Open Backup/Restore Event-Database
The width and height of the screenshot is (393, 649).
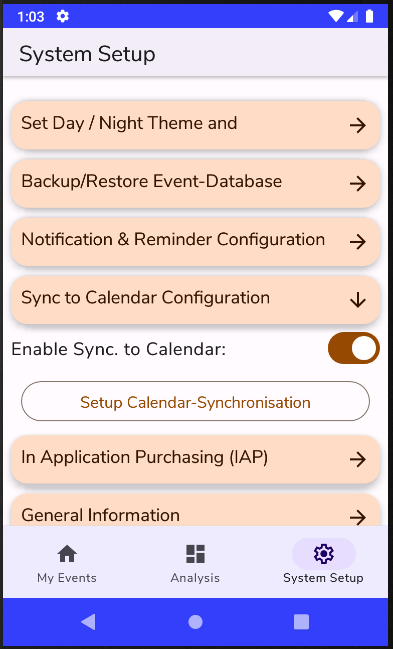point(195,183)
